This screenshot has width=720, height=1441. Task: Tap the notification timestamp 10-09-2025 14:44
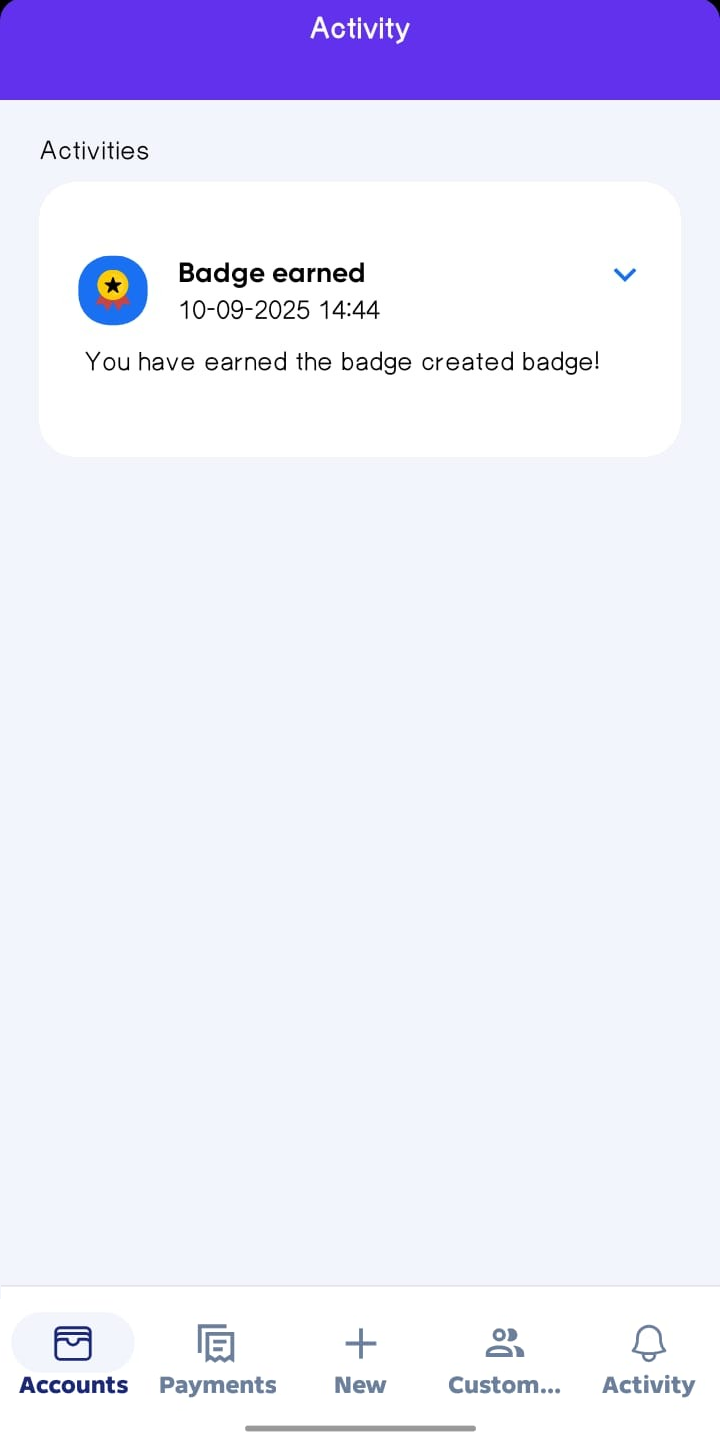(279, 310)
